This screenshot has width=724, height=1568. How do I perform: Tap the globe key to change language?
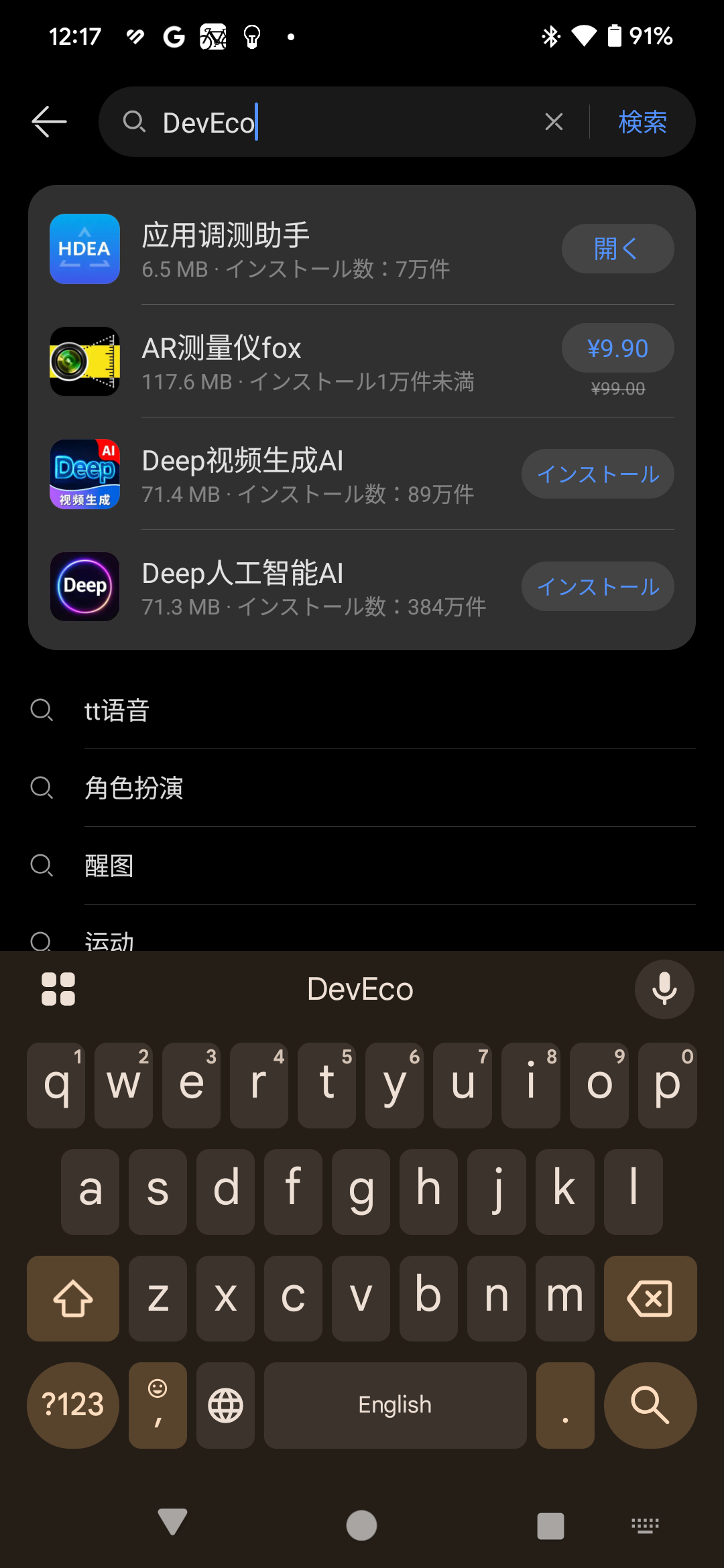[x=225, y=1405]
